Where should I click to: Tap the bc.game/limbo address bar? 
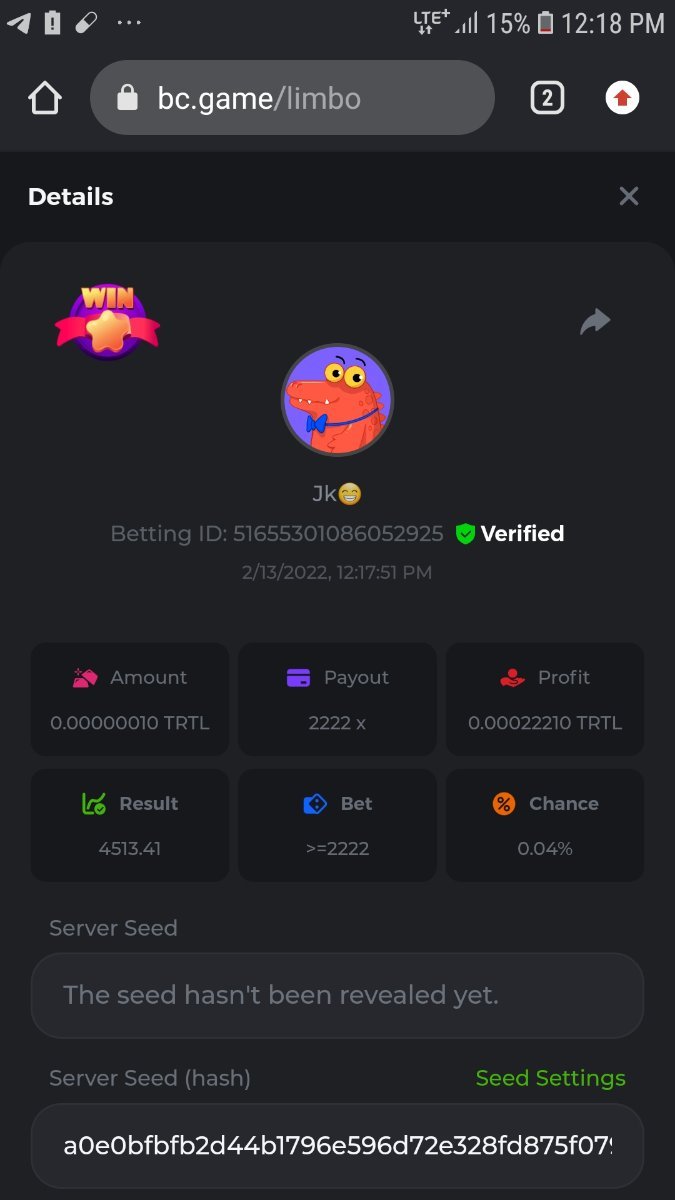(292, 98)
